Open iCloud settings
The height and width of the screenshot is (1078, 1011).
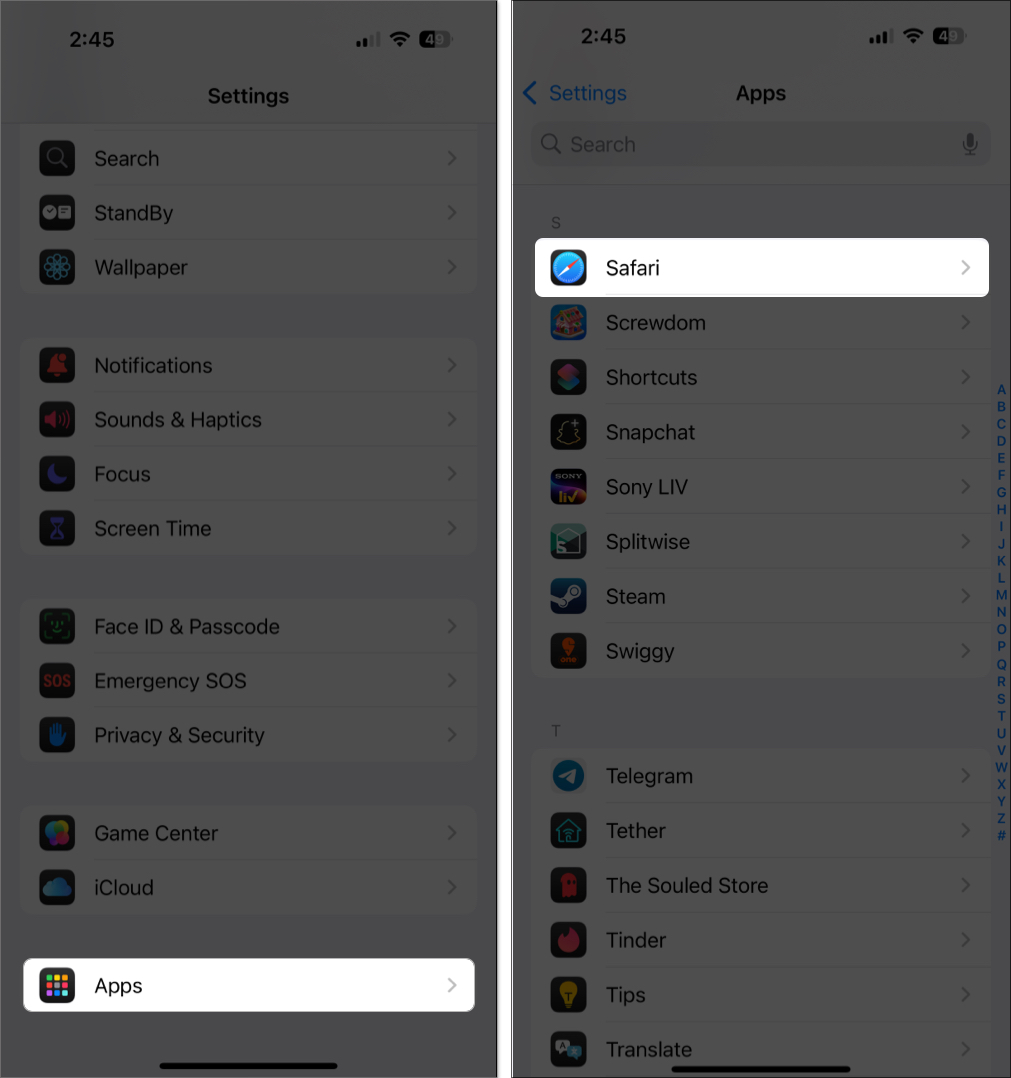[248, 887]
